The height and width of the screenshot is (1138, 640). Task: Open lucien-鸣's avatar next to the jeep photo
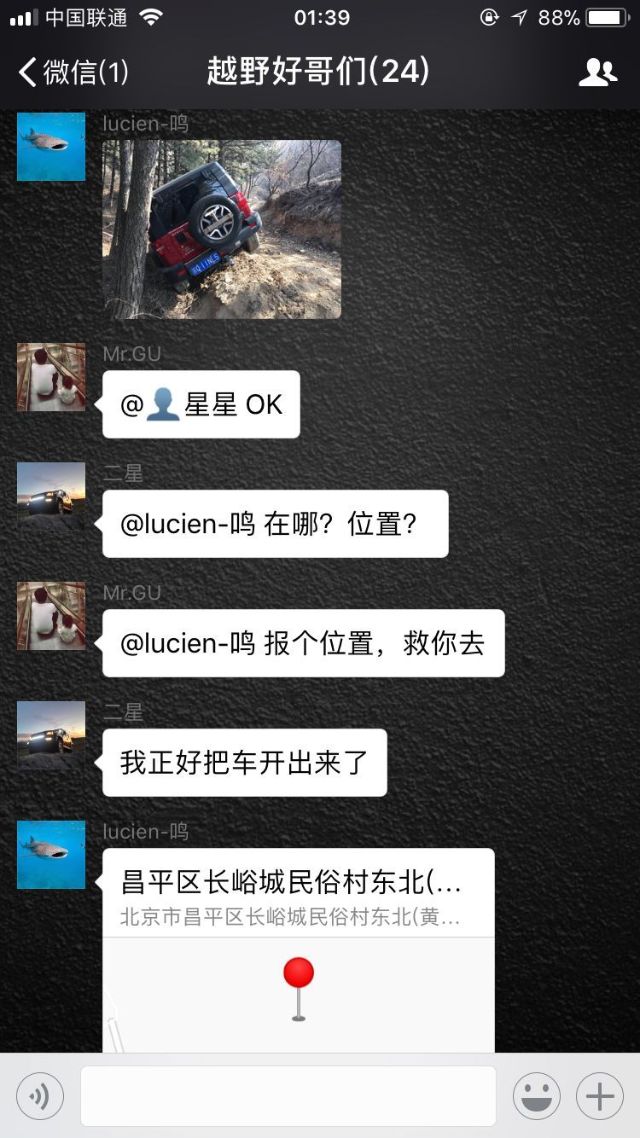tap(51, 147)
